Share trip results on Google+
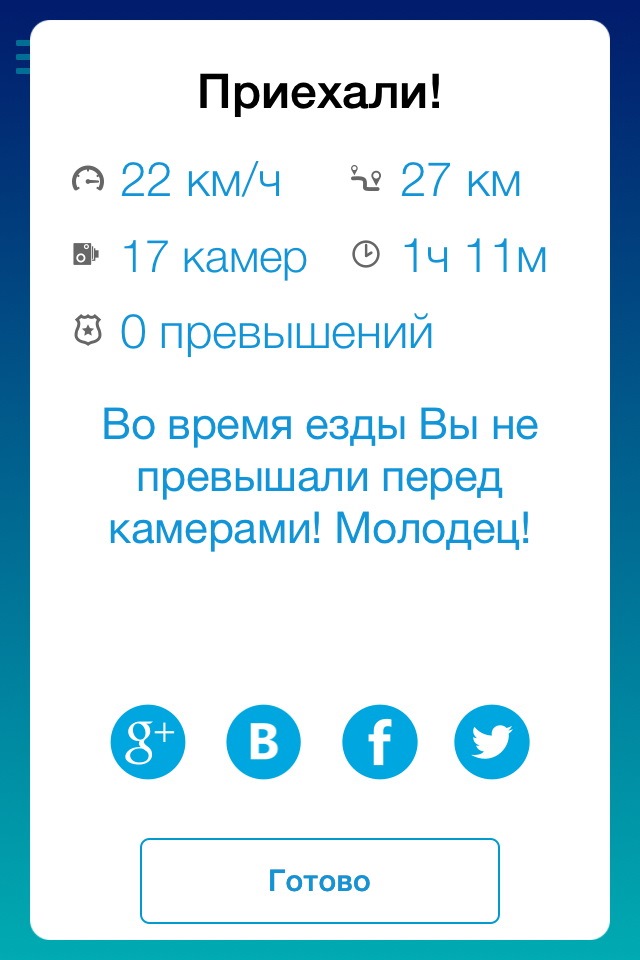 148,742
